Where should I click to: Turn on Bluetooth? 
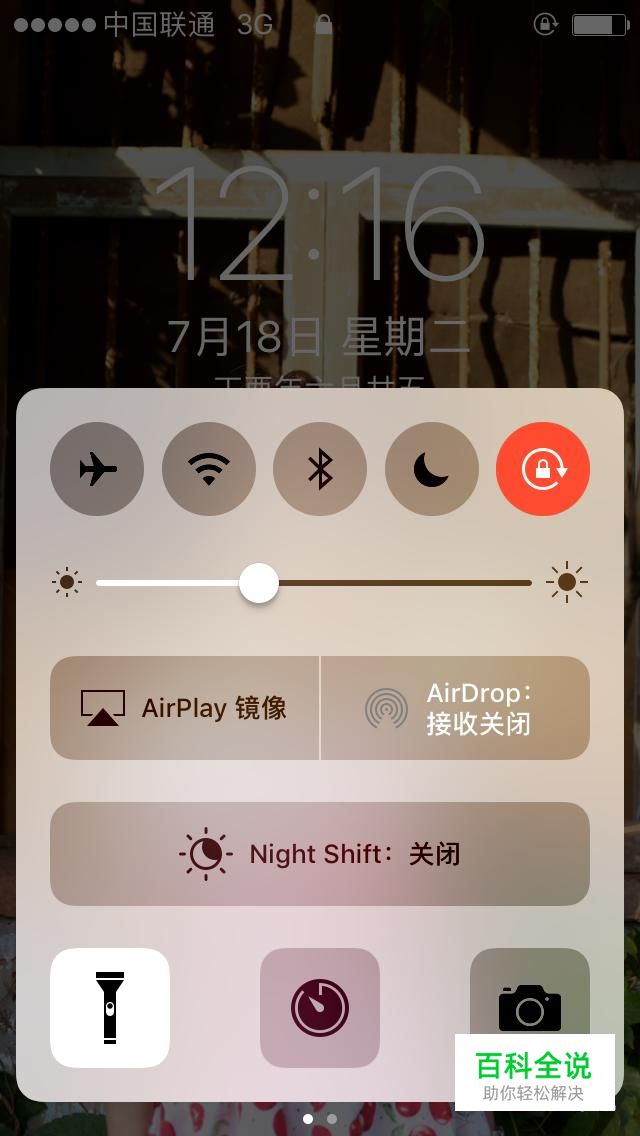click(320, 469)
